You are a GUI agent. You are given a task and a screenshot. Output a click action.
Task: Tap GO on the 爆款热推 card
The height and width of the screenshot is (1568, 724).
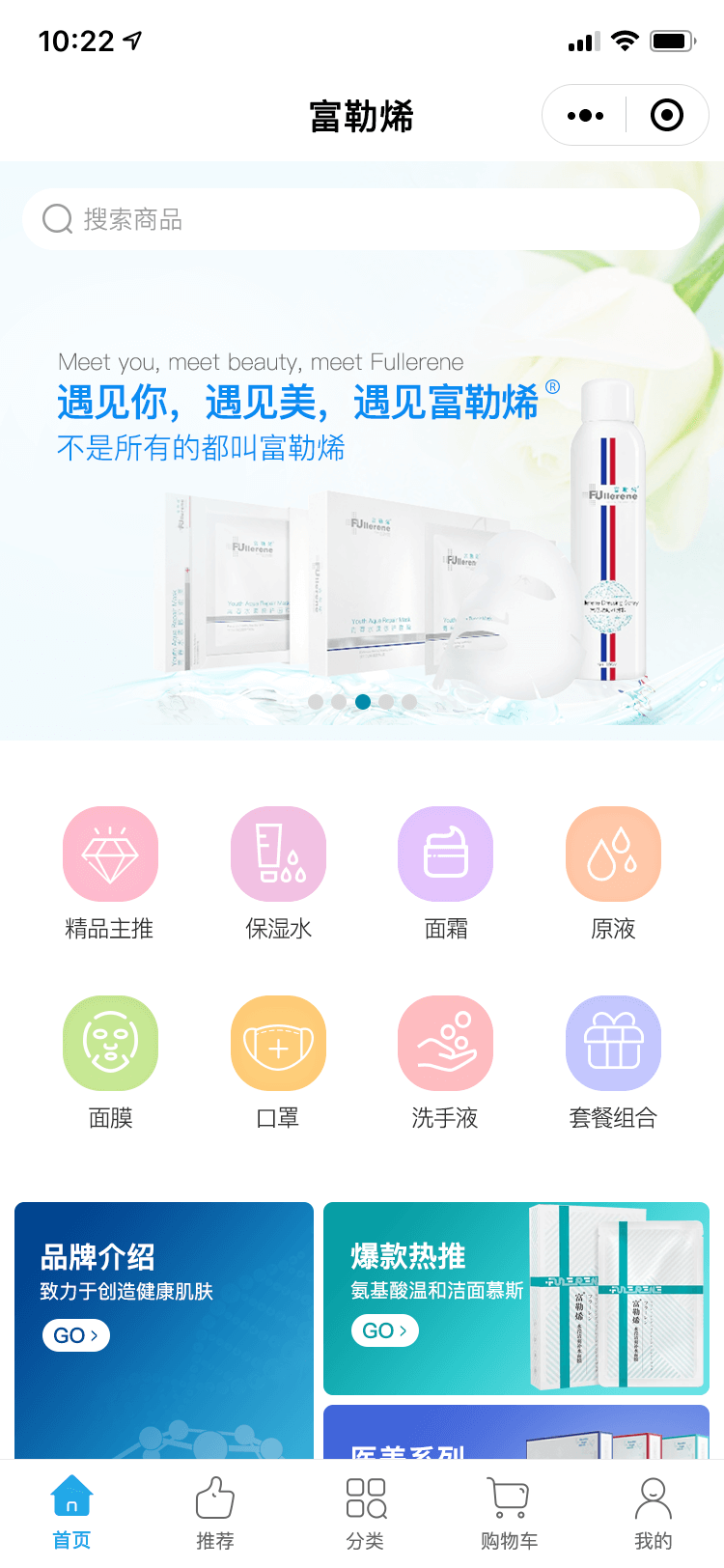[x=384, y=1330]
